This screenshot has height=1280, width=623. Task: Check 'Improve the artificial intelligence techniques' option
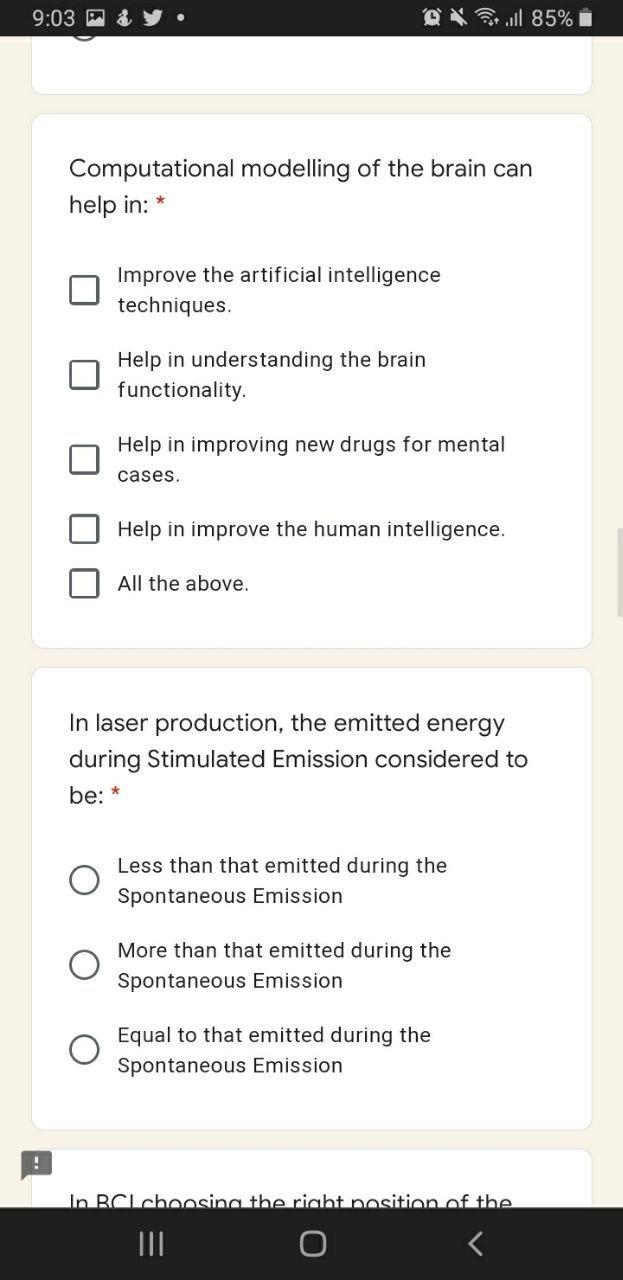(x=84, y=290)
